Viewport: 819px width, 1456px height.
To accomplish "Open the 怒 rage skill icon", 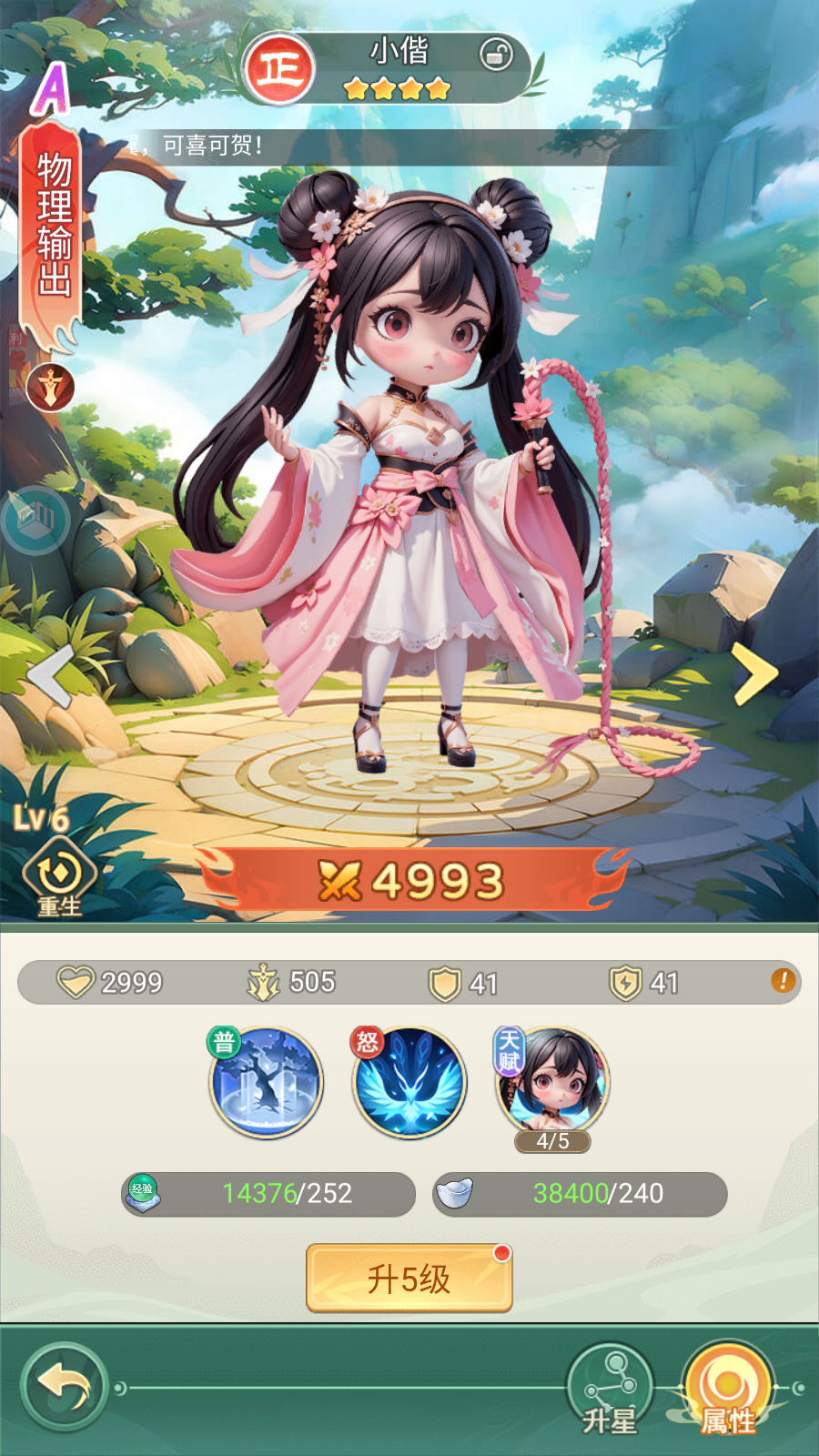I will click(x=409, y=1083).
